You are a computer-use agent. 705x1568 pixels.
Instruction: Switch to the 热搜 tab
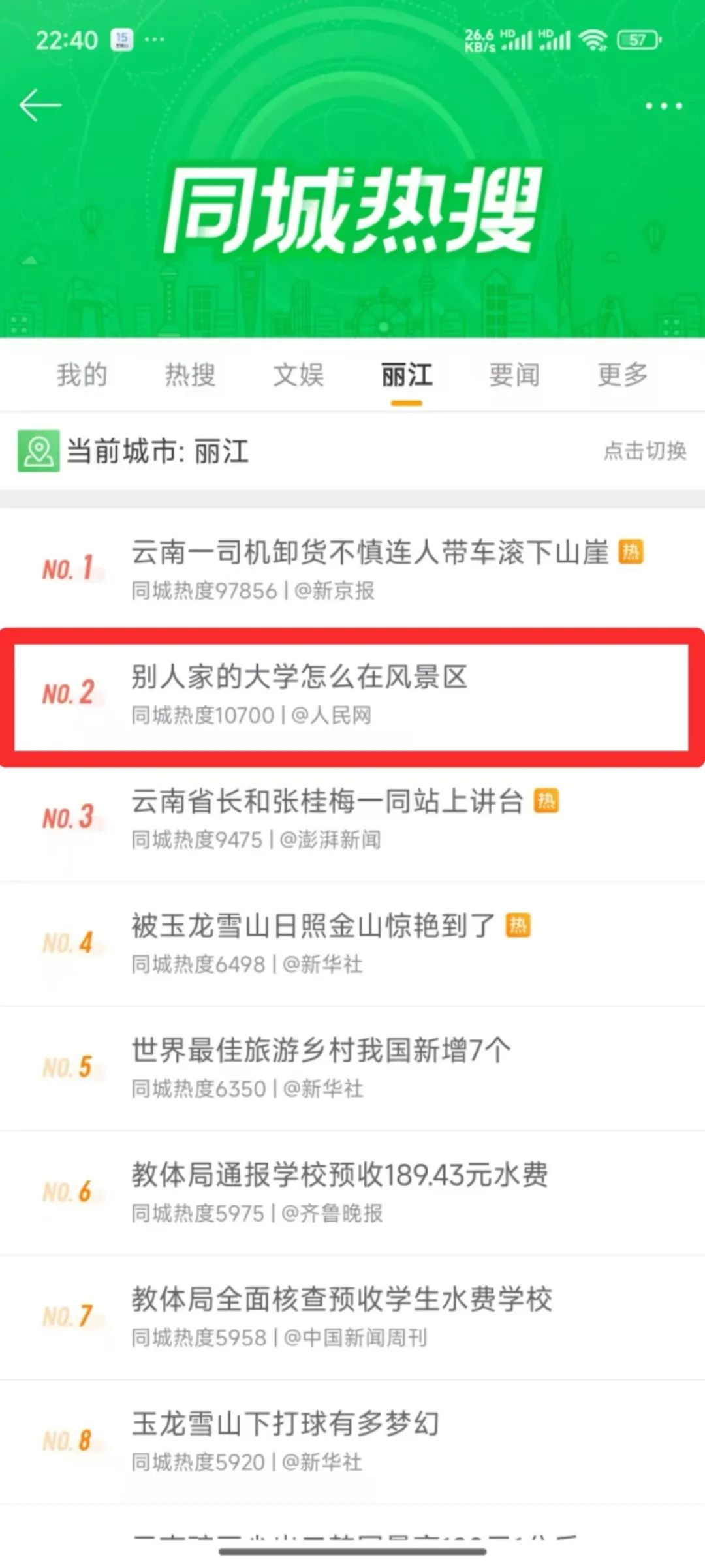tap(190, 375)
